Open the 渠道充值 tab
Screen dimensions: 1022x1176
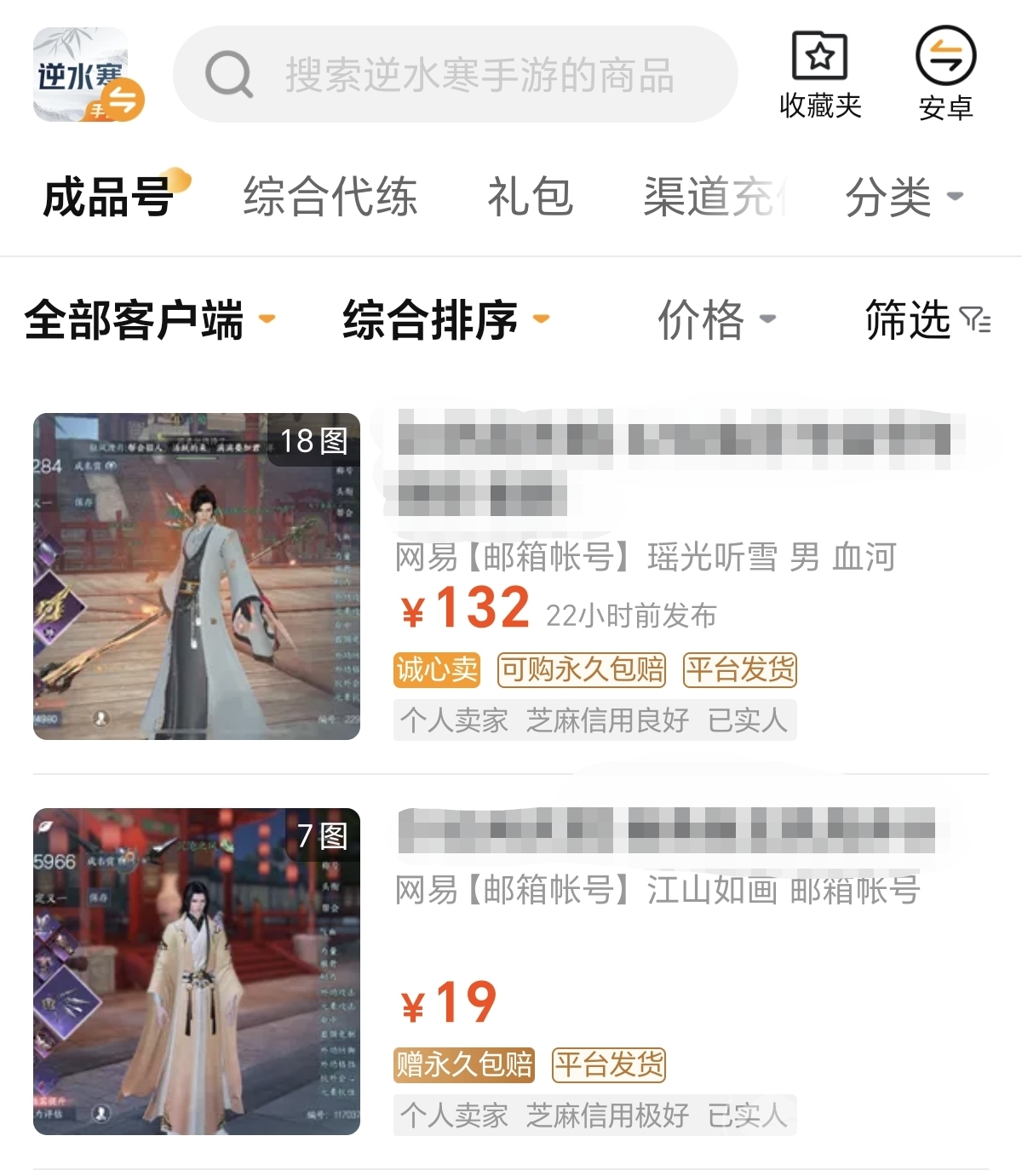pos(715,197)
